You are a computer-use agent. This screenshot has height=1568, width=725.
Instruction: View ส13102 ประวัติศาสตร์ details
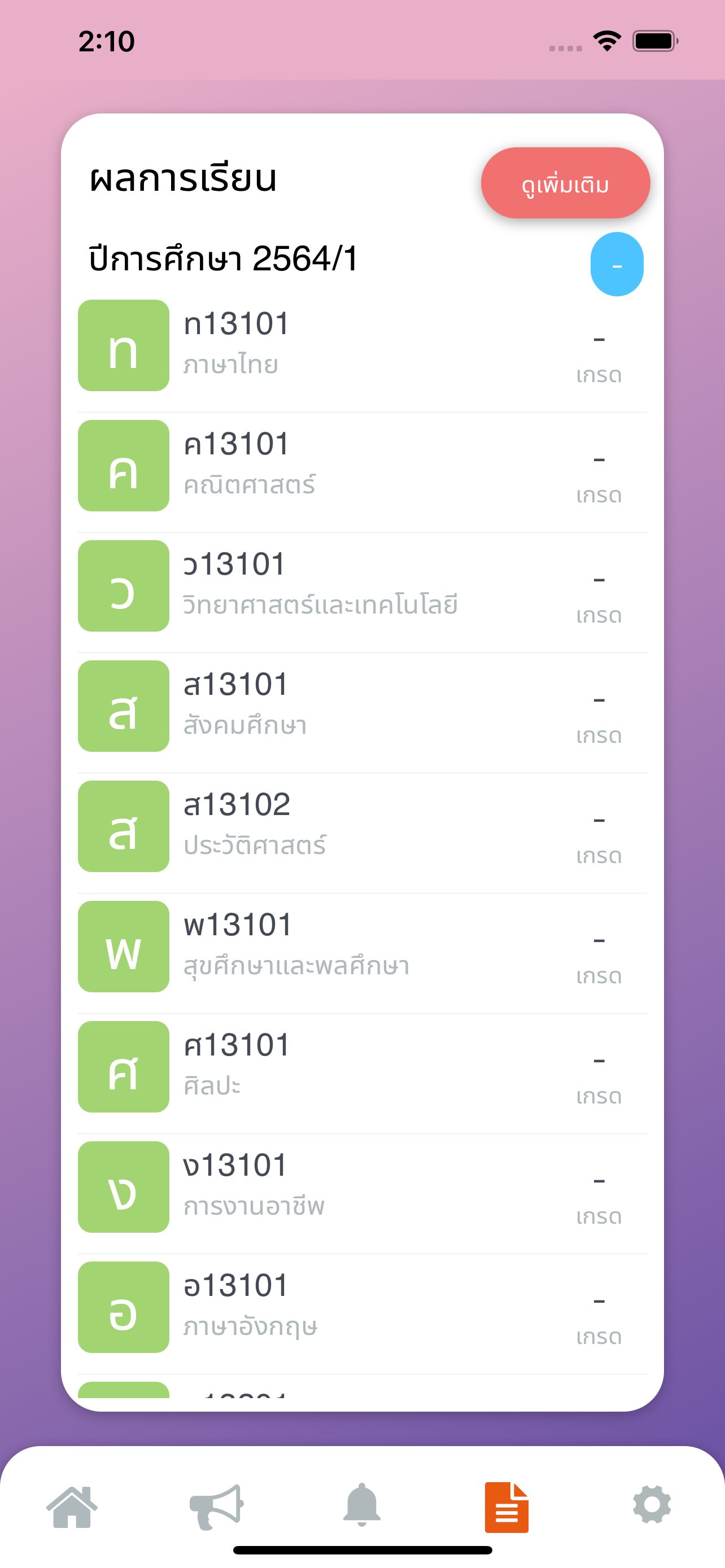click(361, 826)
